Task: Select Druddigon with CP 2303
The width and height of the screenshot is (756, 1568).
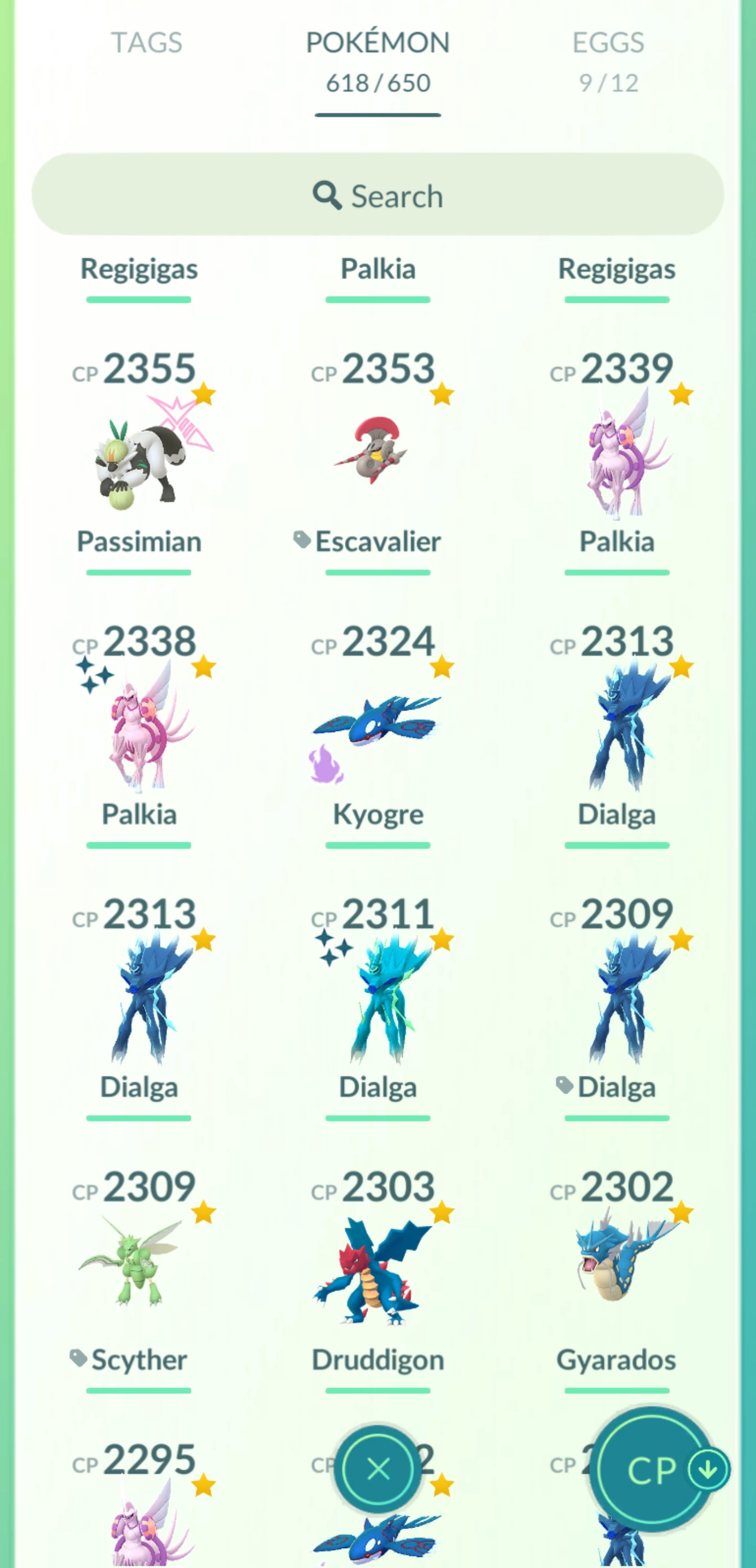Action: [377, 1272]
